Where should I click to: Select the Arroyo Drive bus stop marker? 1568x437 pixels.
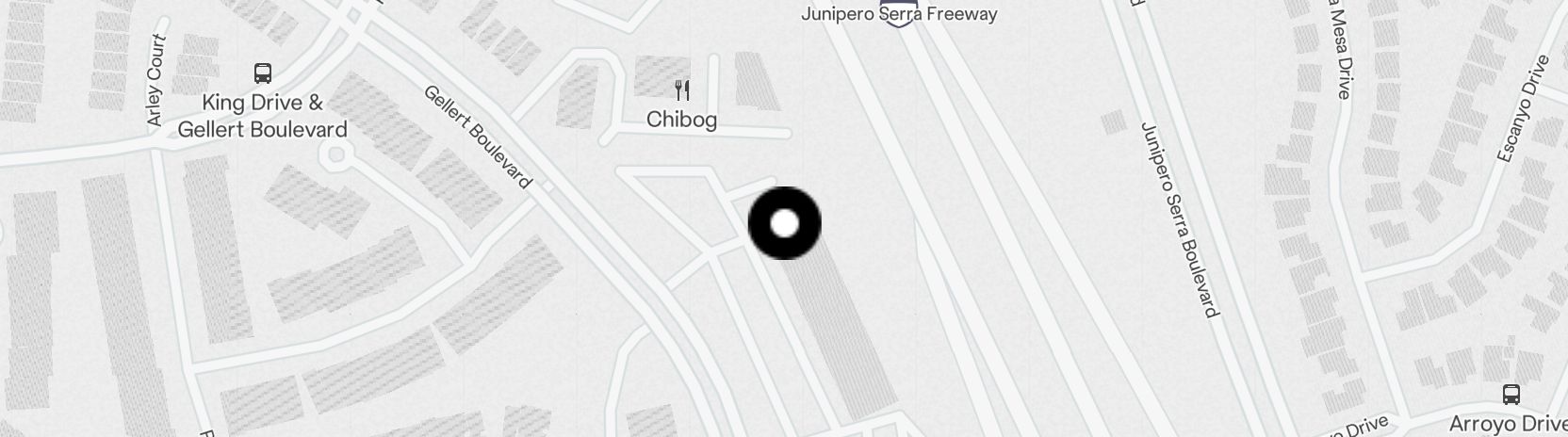click(x=1511, y=394)
